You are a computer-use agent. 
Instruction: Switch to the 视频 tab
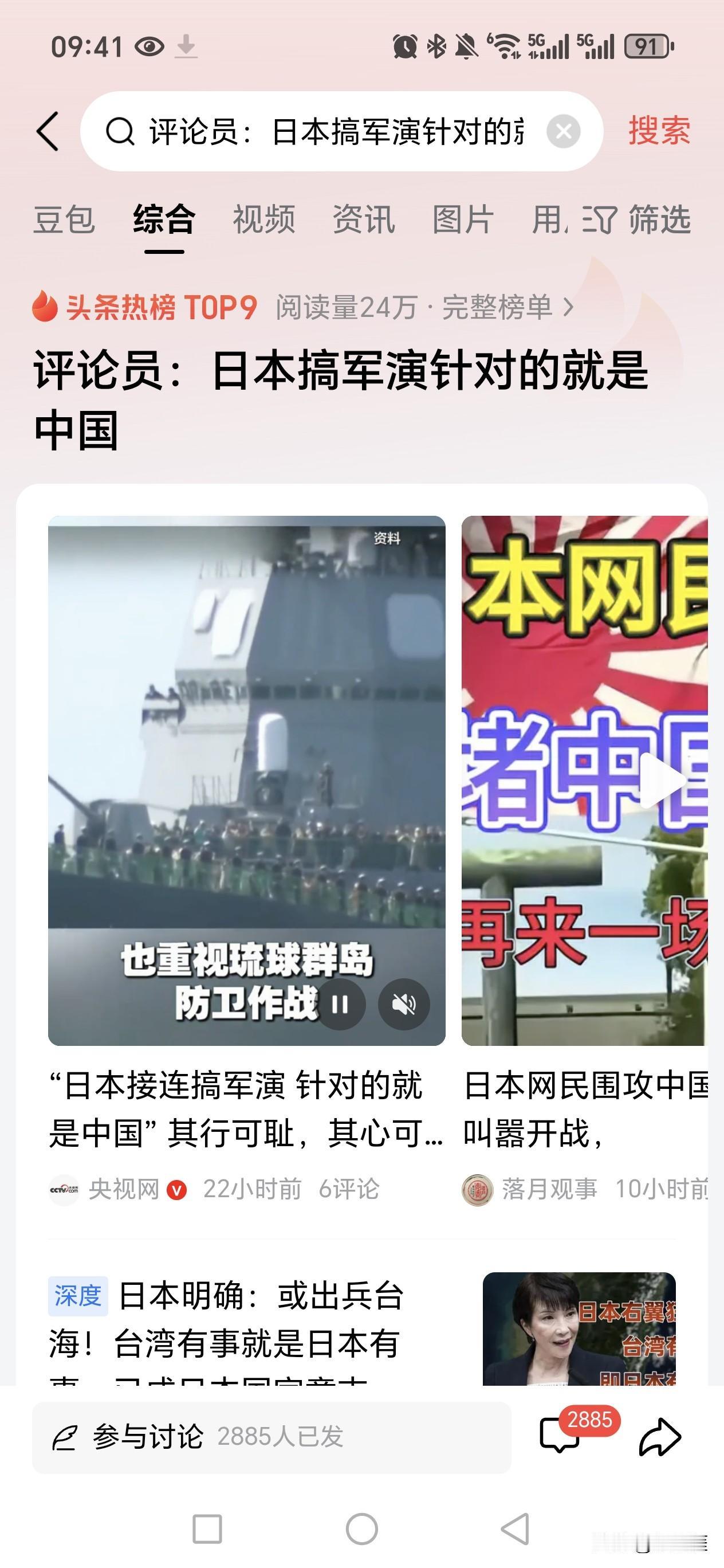(263, 220)
